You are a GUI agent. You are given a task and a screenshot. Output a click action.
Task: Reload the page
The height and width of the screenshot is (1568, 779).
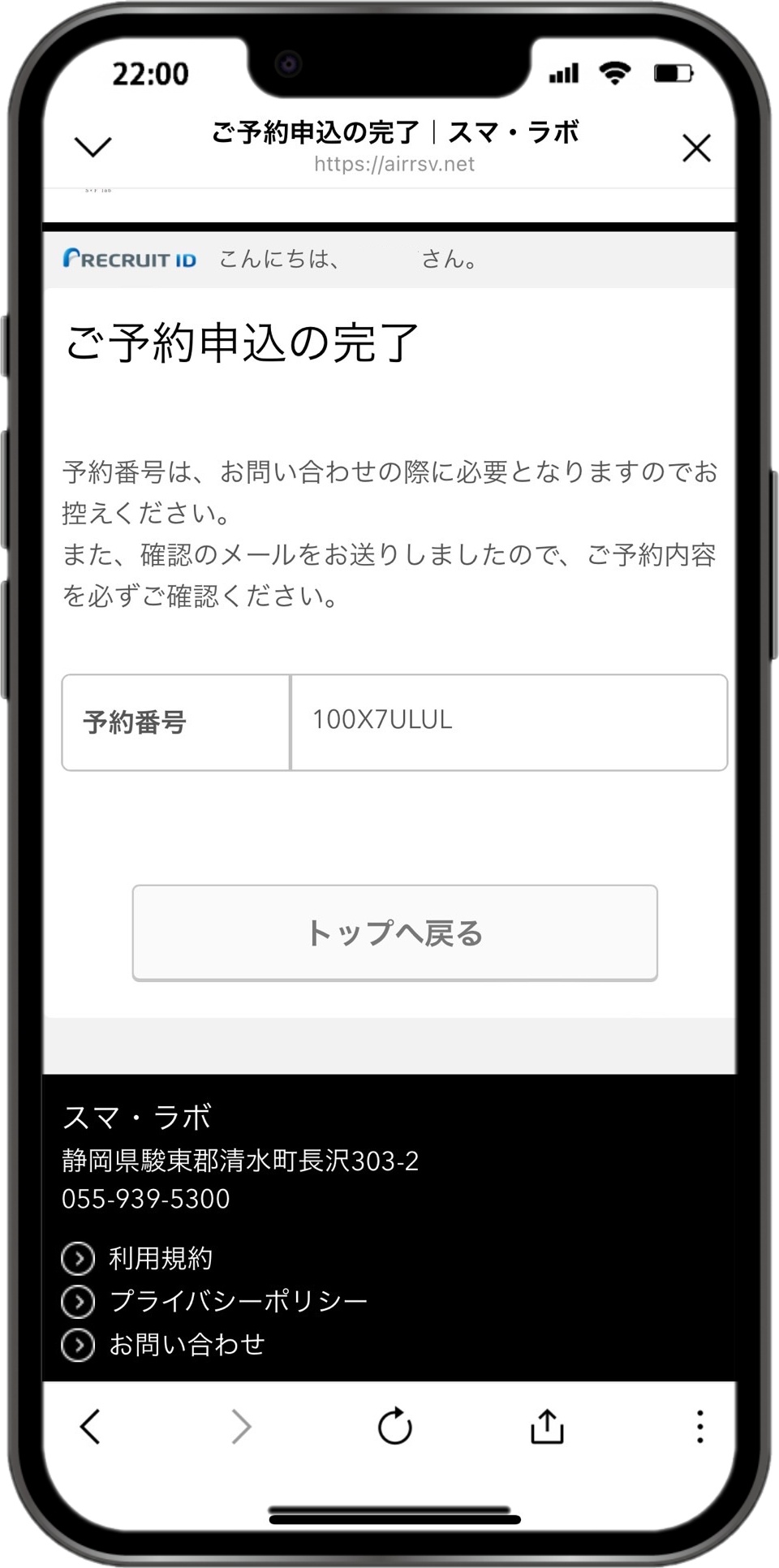point(394,1426)
